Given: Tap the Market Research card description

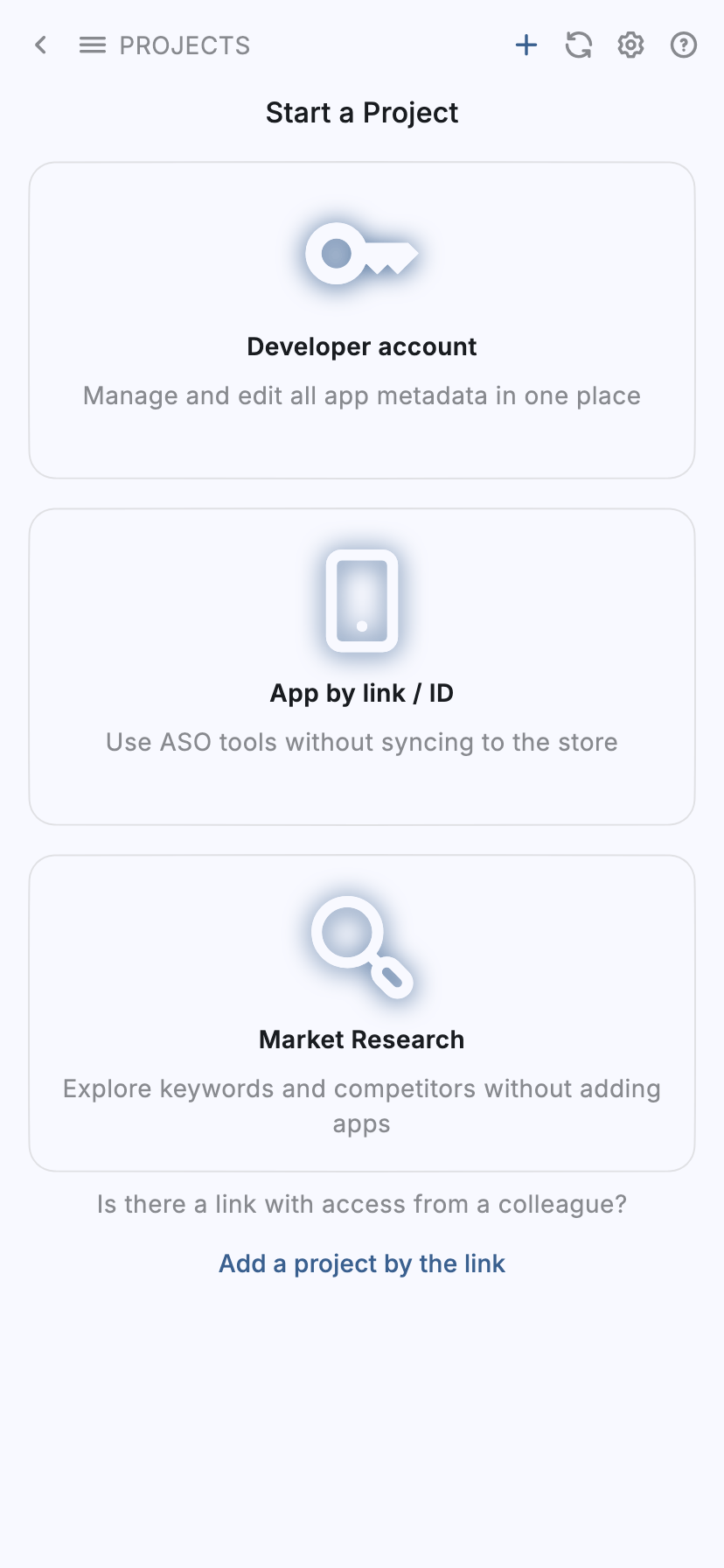Looking at the screenshot, I should [x=361, y=1105].
